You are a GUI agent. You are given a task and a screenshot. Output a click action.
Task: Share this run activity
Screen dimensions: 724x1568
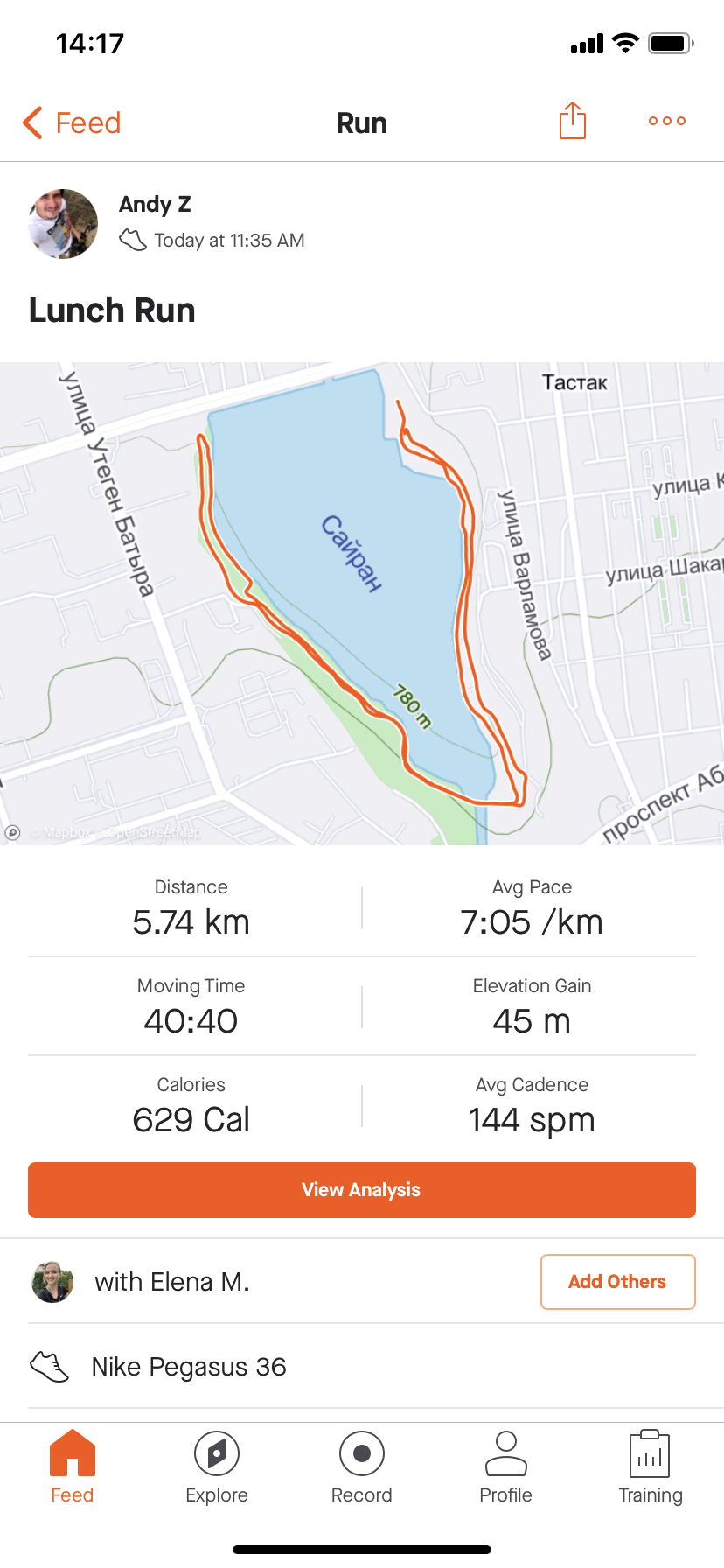(x=572, y=121)
